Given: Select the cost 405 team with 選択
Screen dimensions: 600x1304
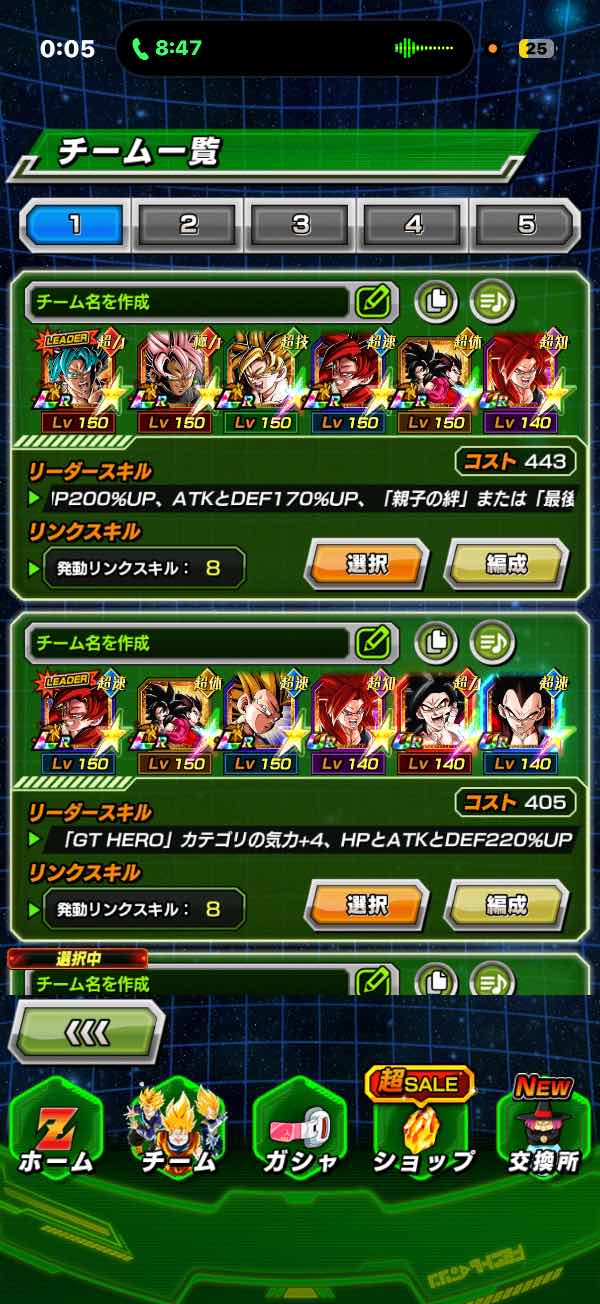Looking at the screenshot, I should (x=366, y=906).
